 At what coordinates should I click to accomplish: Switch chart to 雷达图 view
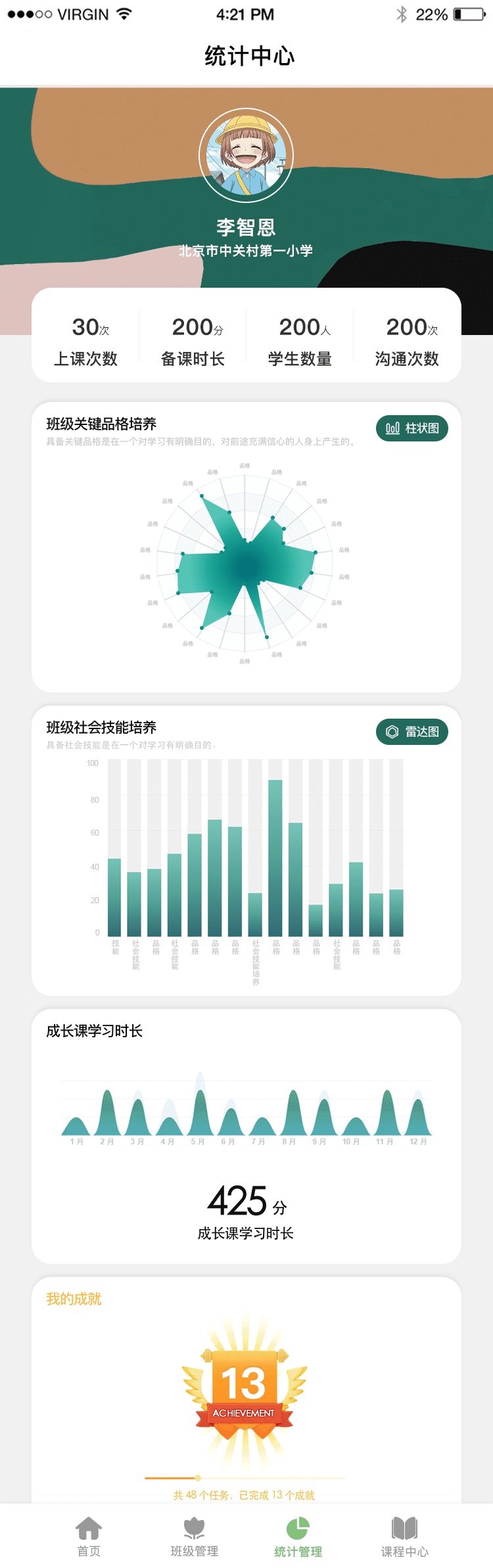pos(411,732)
